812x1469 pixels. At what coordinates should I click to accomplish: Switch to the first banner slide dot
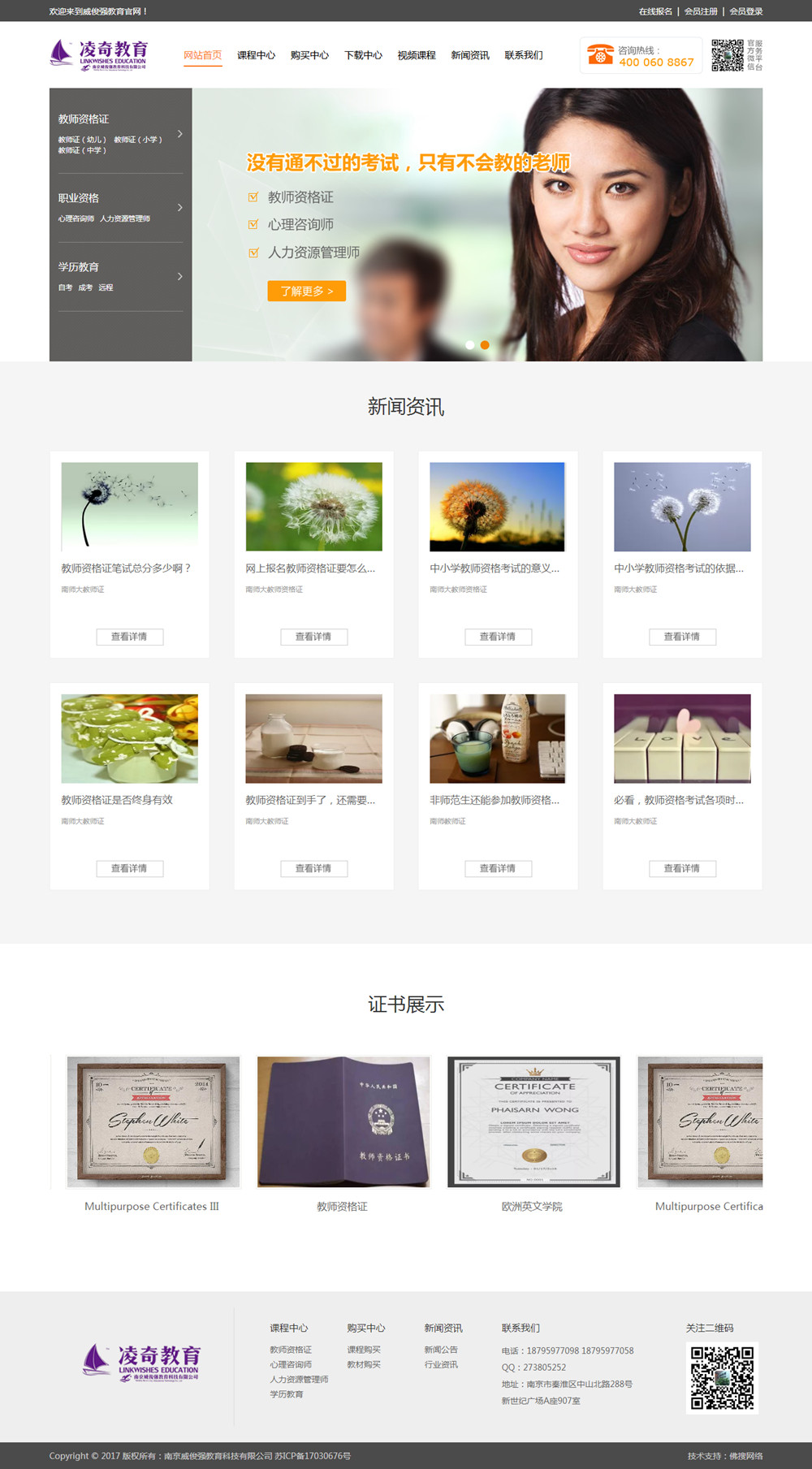[x=469, y=345]
